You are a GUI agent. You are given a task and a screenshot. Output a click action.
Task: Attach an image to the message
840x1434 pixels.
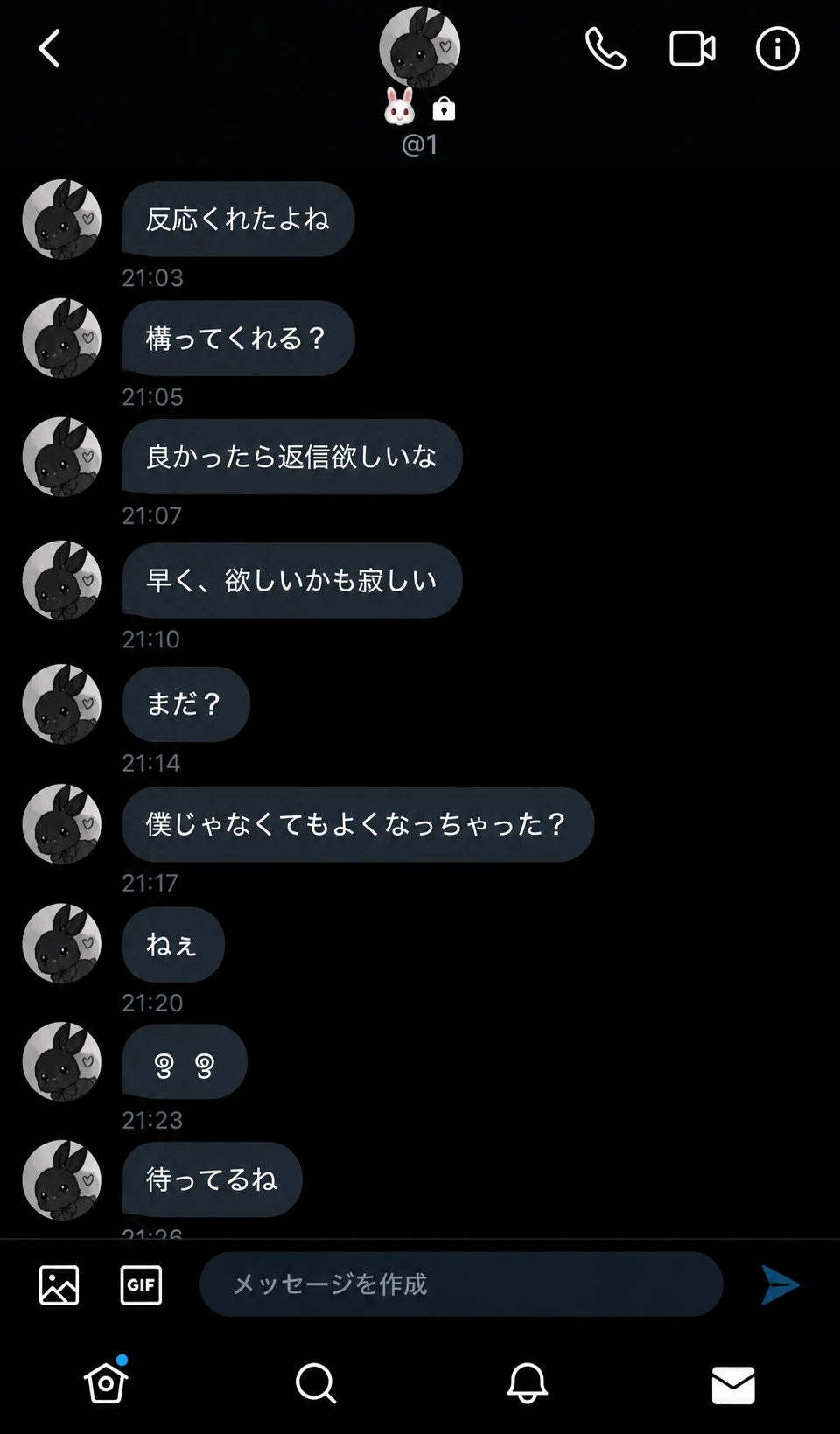(59, 1284)
